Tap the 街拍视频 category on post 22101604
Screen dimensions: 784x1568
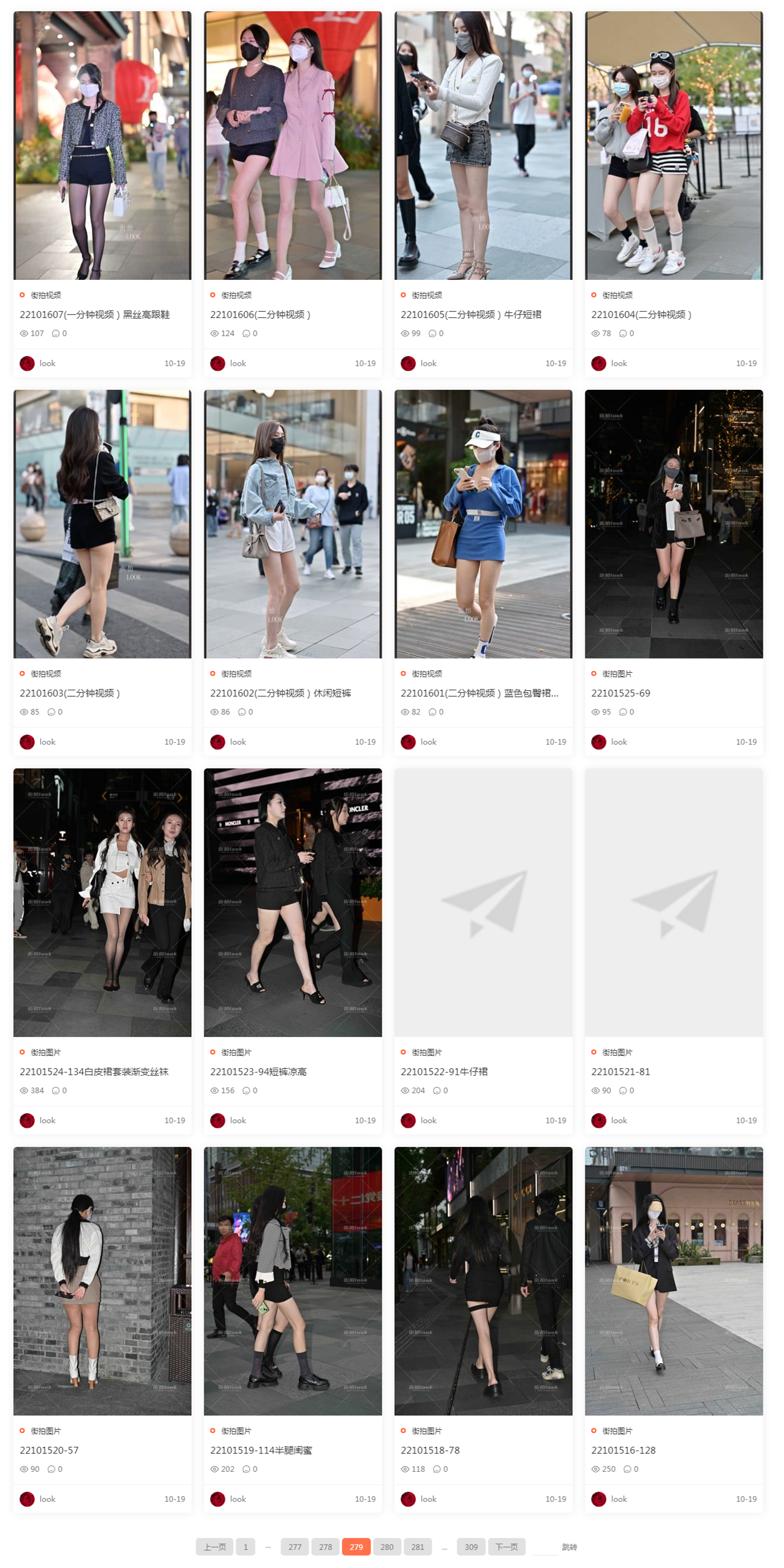617,295
